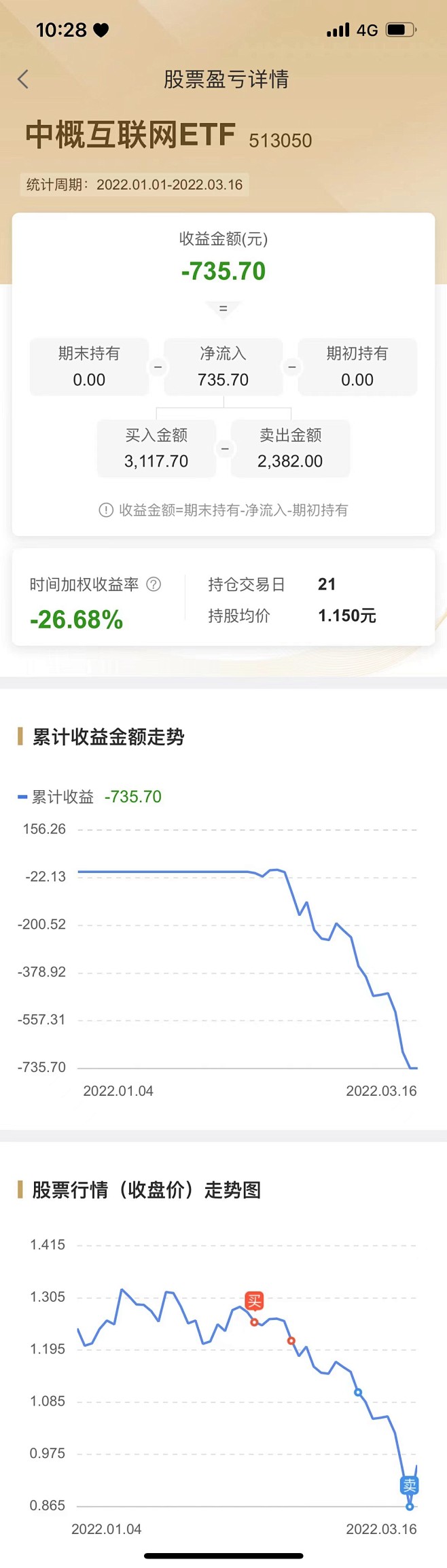Tap the 买 marker on price chart
This screenshot has width=447, height=1568.
(254, 1301)
